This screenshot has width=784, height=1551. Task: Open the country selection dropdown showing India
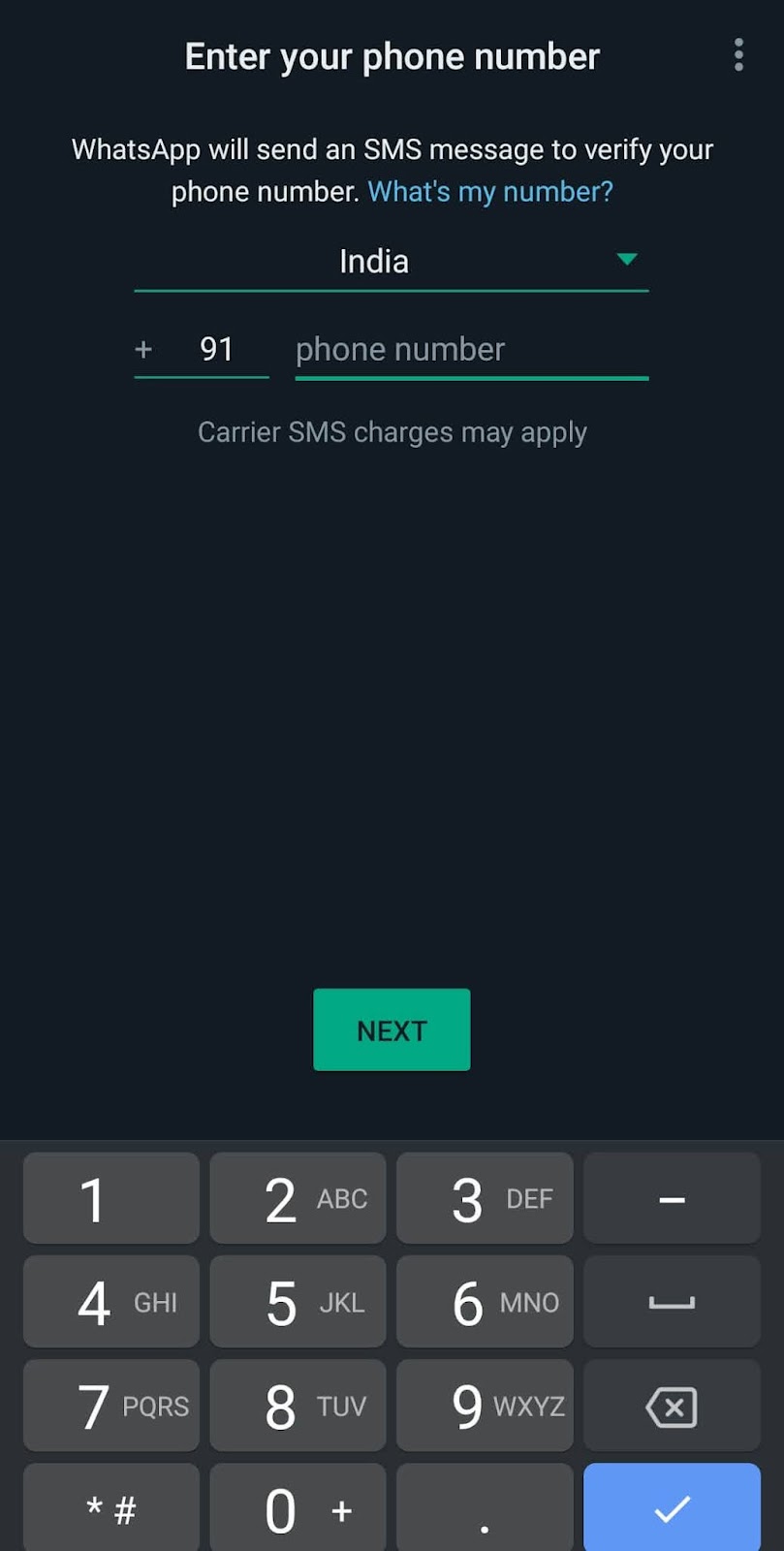[392, 260]
